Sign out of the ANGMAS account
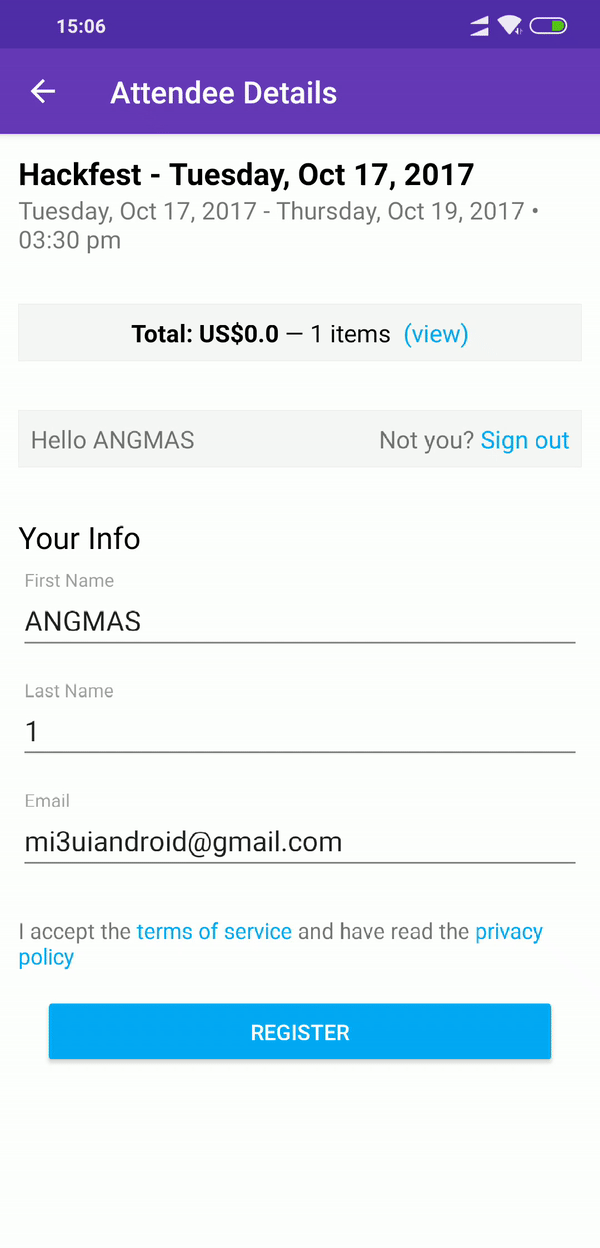 tap(525, 440)
